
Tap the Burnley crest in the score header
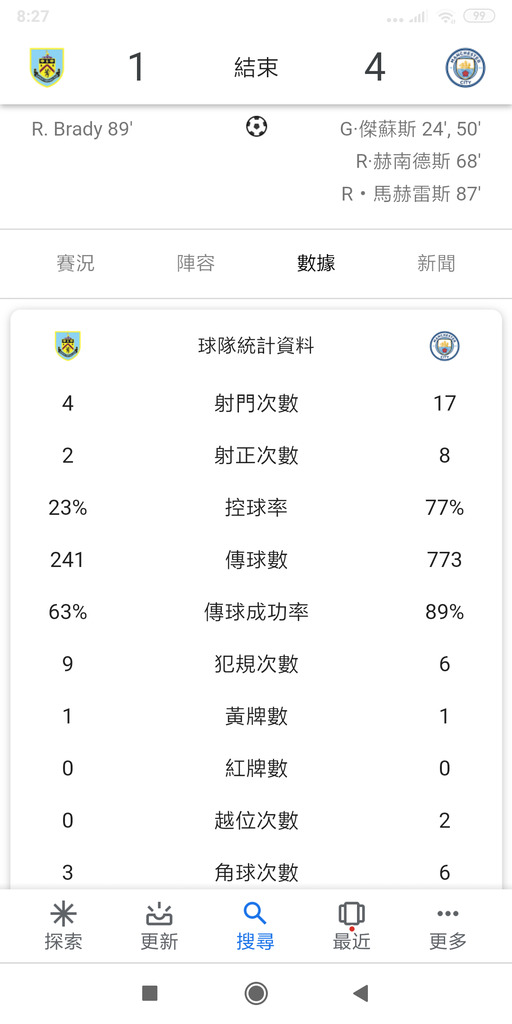(x=47, y=67)
